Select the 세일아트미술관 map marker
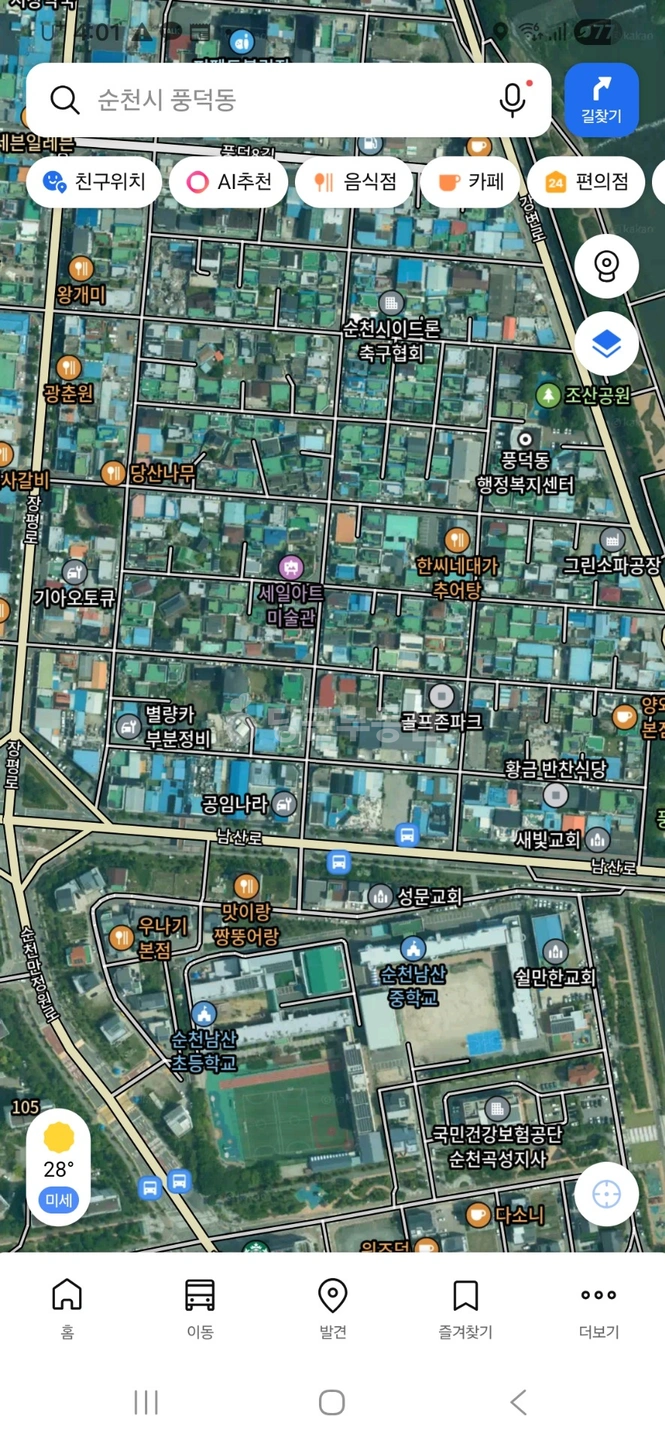665x1440 pixels. click(x=291, y=568)
